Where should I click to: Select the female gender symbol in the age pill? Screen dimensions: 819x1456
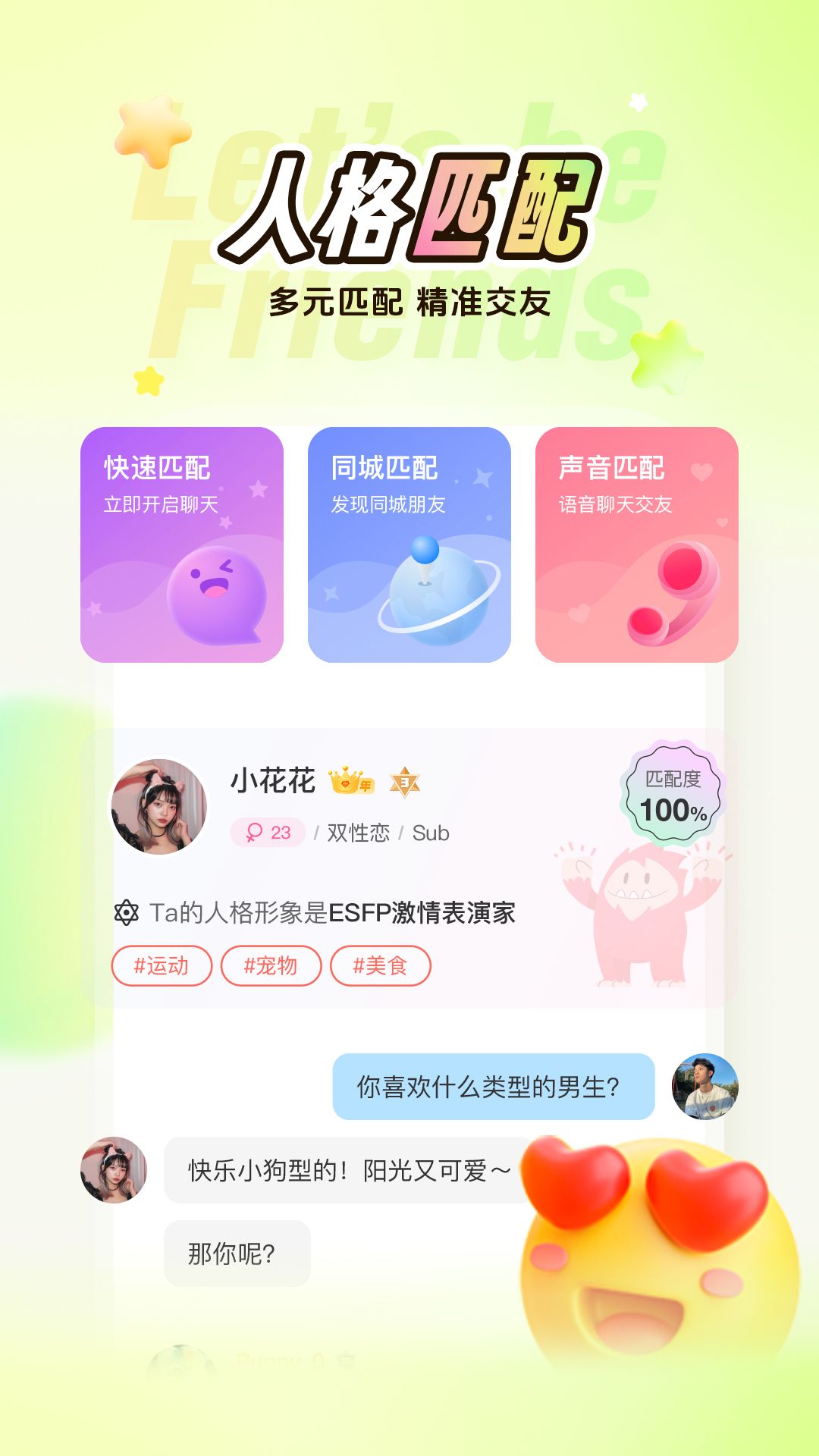point(255,834)
